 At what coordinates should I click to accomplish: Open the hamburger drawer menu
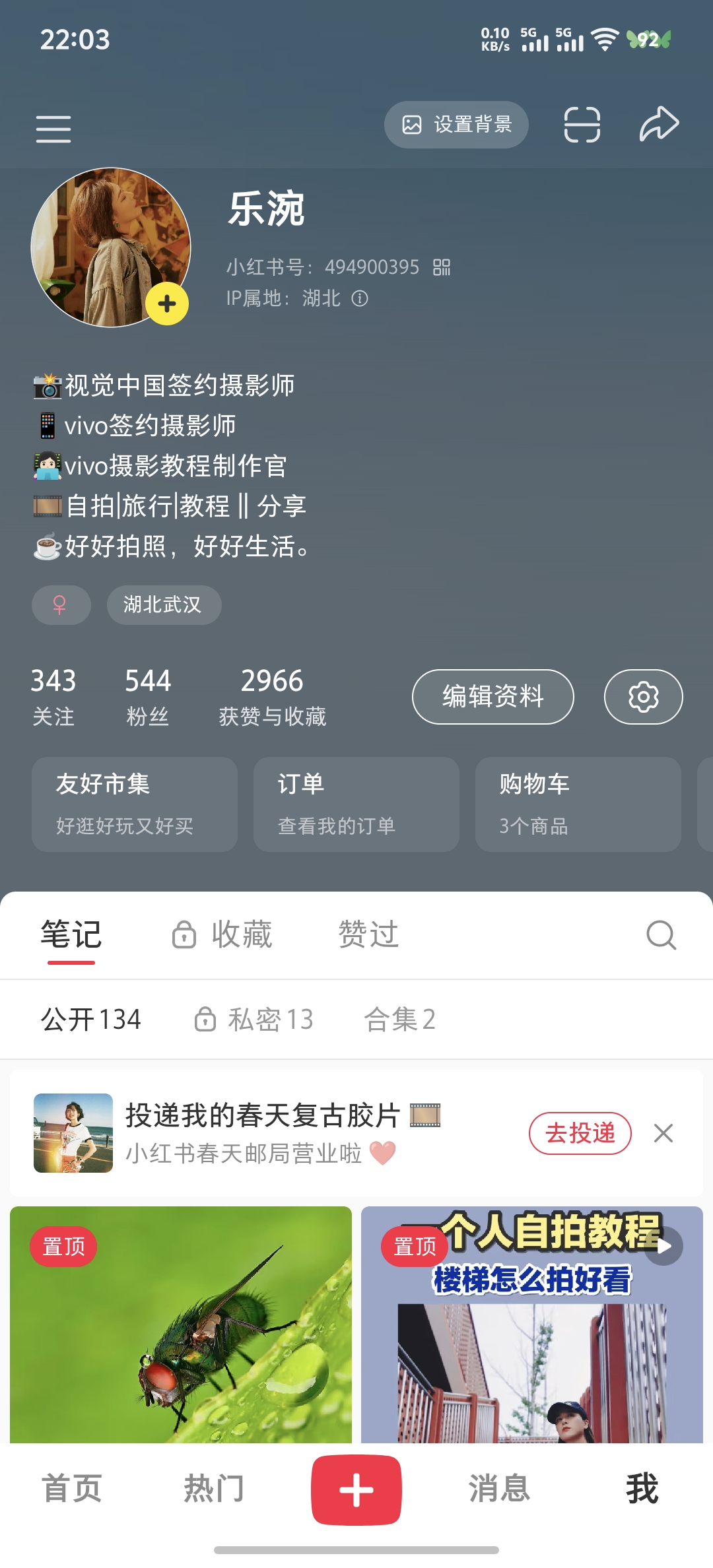(x=53, y=129)
